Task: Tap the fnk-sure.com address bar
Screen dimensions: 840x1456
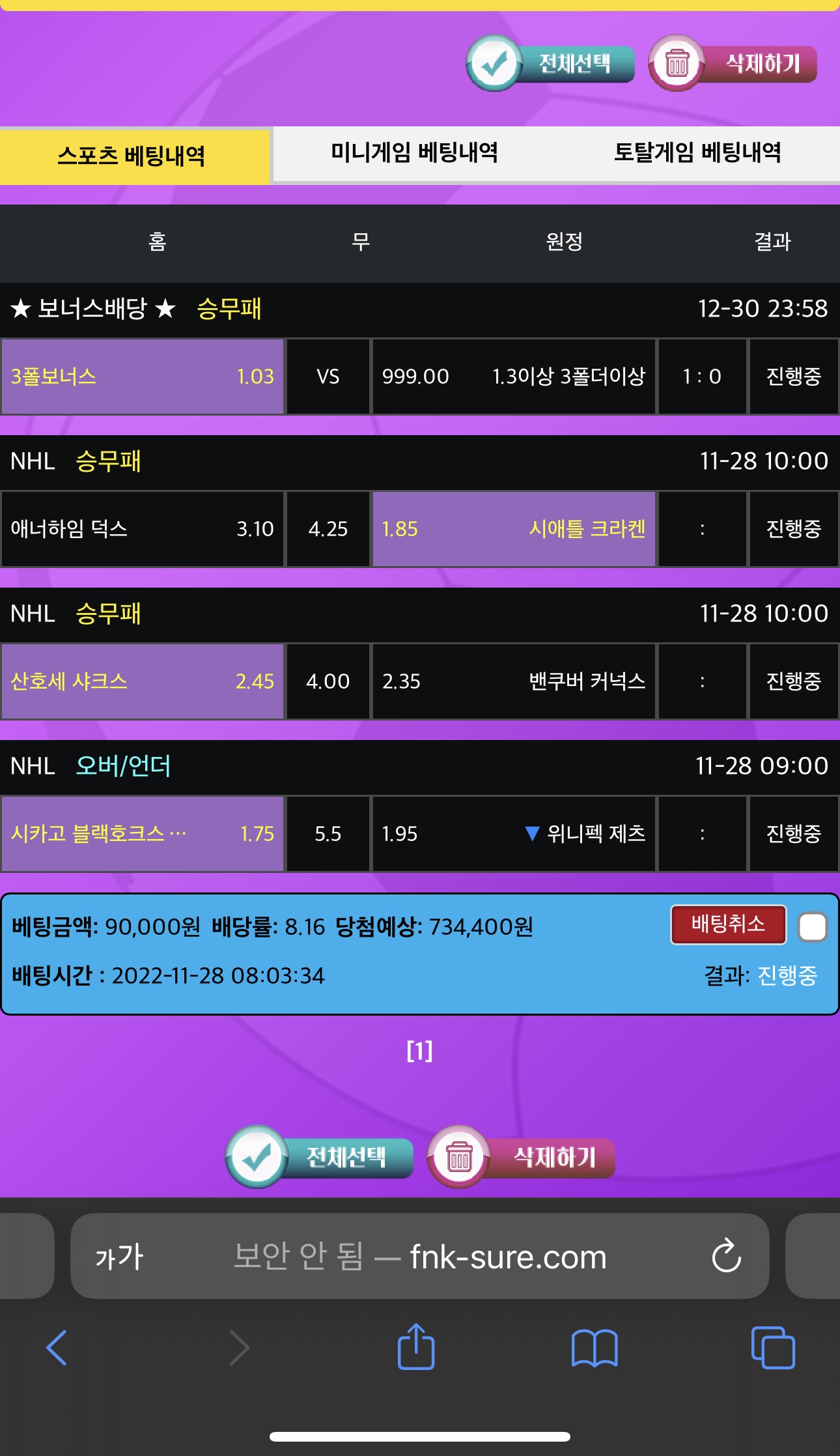Action: (x=419, y=1257)
